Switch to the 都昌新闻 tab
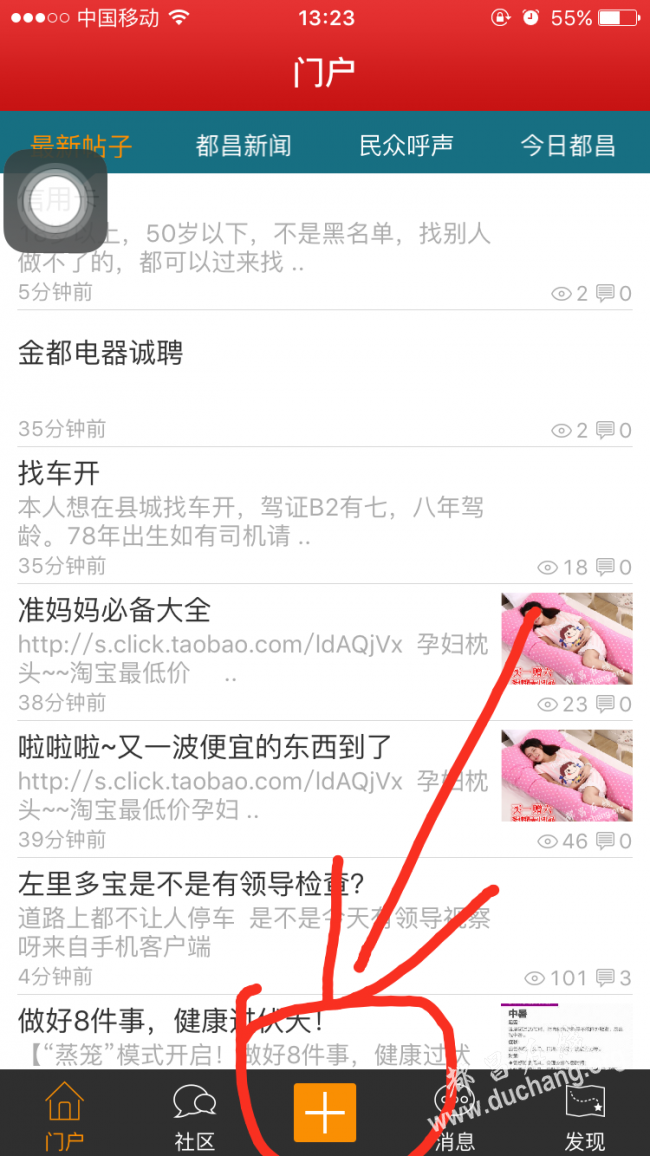 tap(243, 146)
